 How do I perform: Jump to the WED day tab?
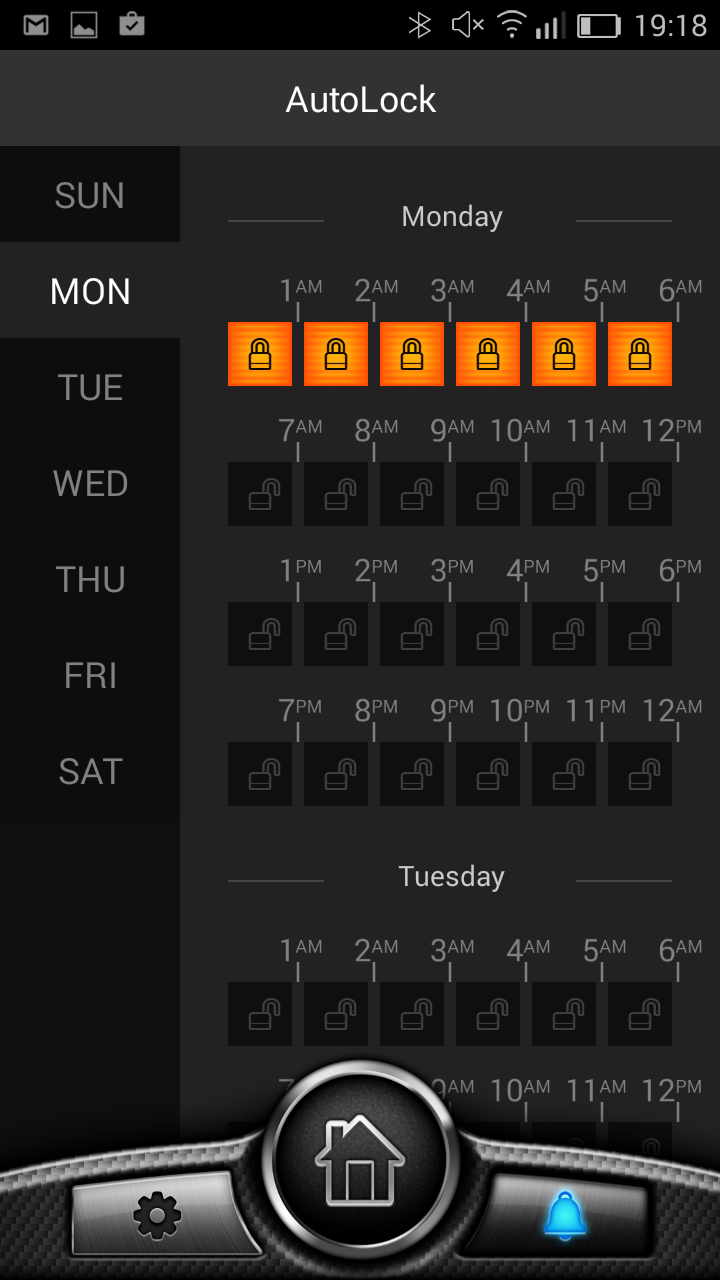(90, 483)
